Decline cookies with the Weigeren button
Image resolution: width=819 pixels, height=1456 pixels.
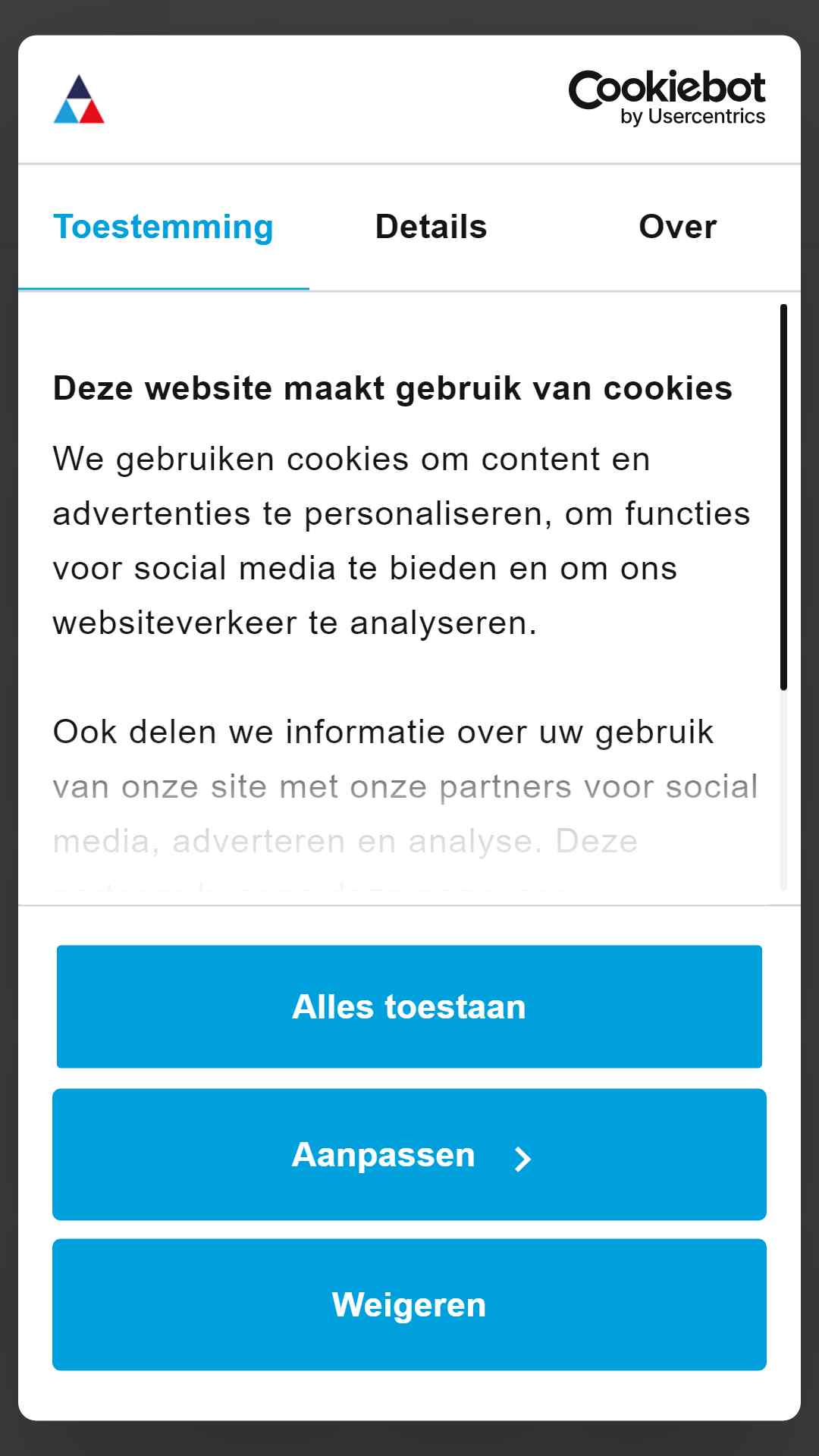409,1304
